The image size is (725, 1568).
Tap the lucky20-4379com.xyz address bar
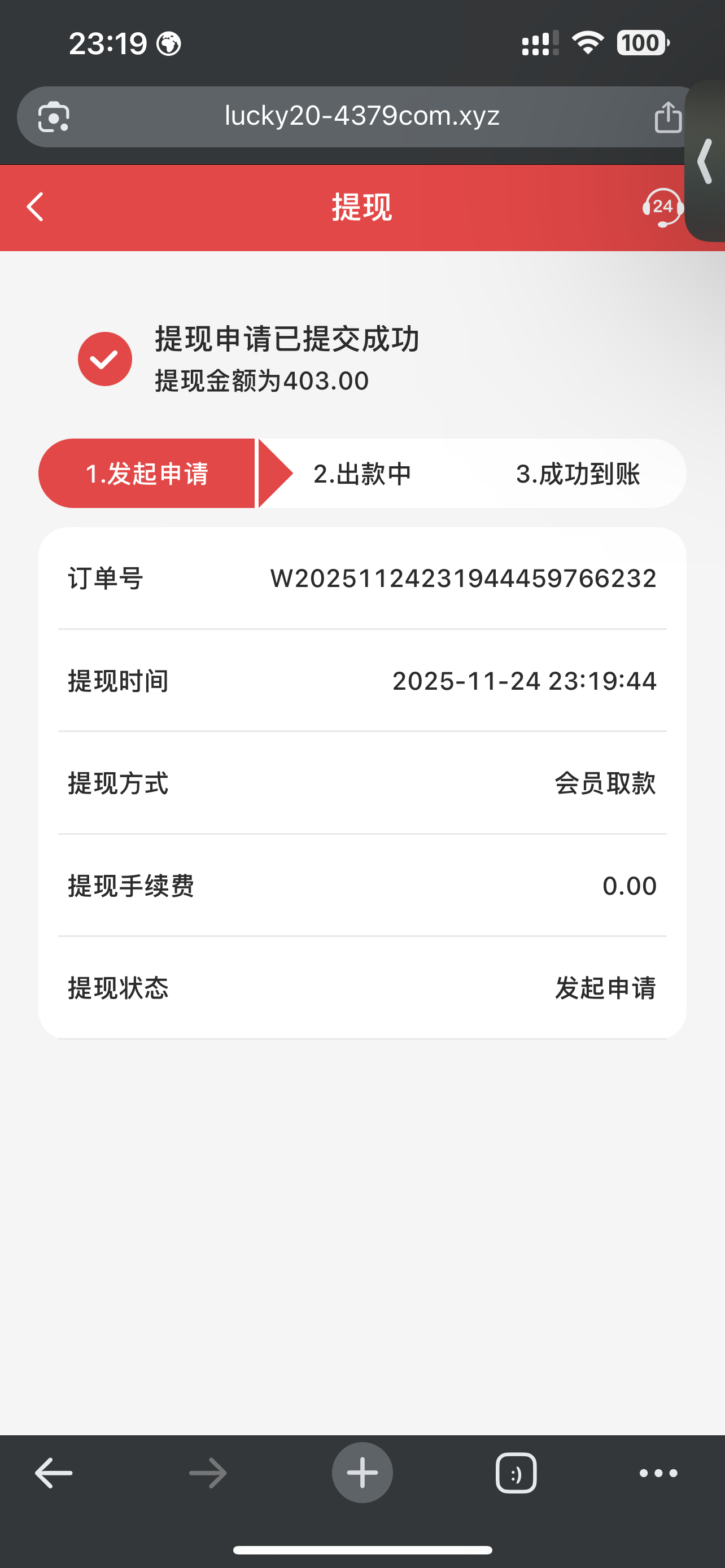pyautogui.click(x=361, y=116)
